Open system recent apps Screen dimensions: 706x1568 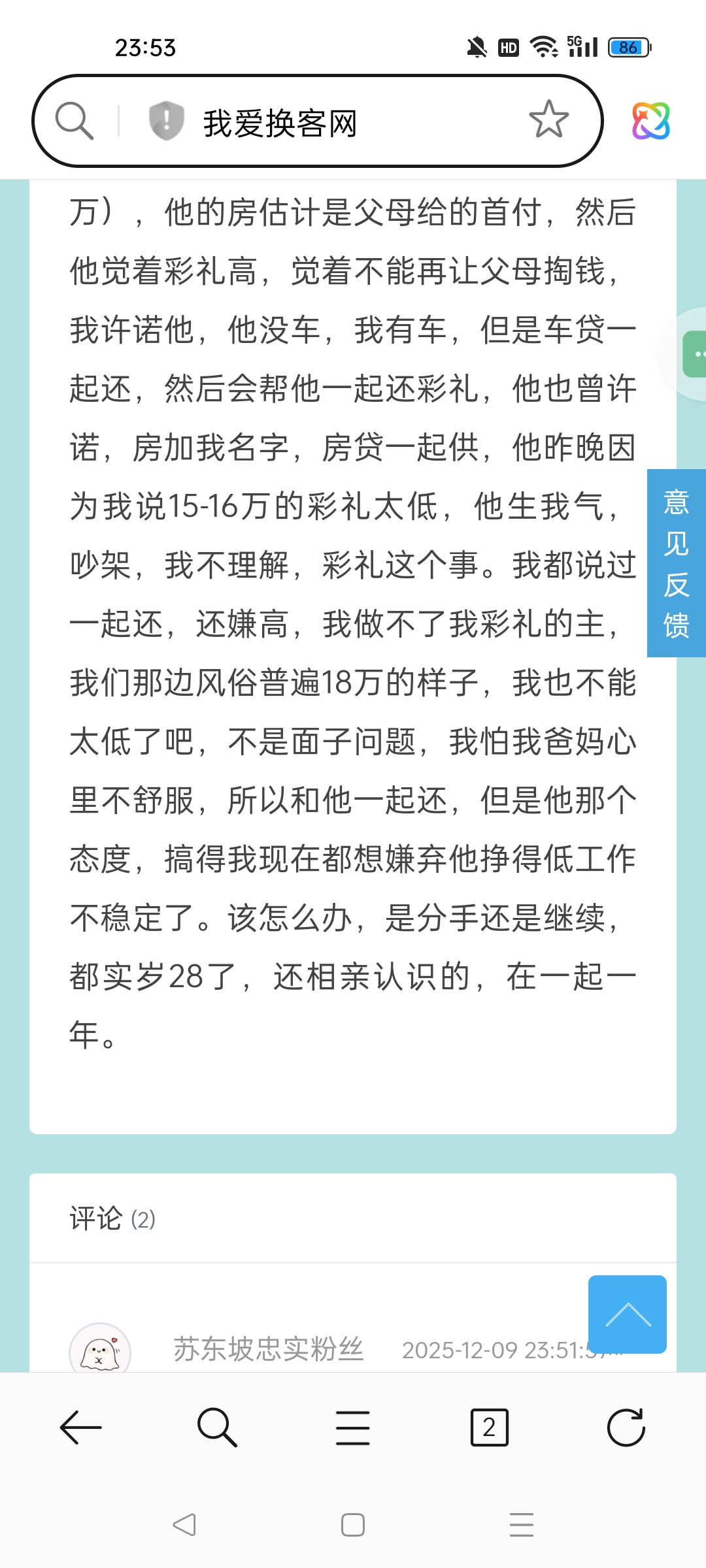(521, 1526)
